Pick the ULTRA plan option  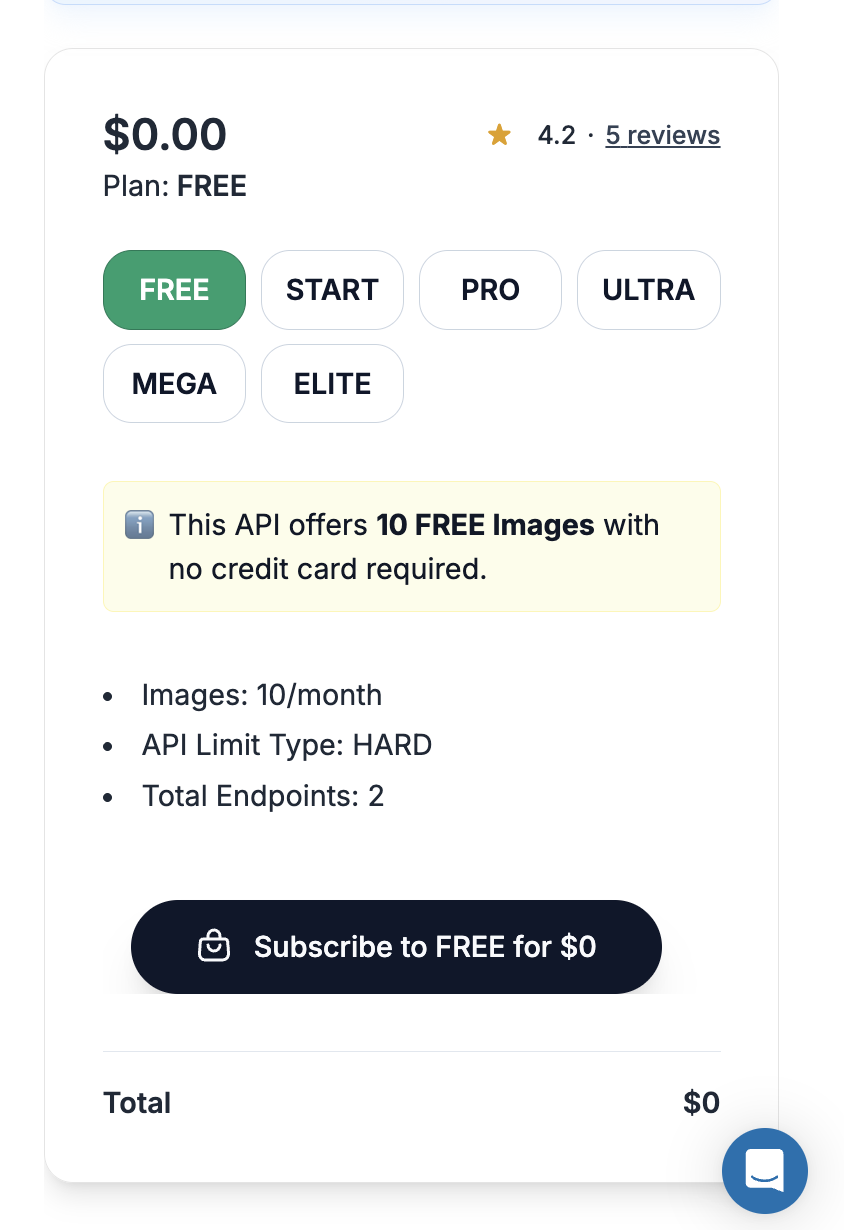pyautogui.click(x=648, y=290)
